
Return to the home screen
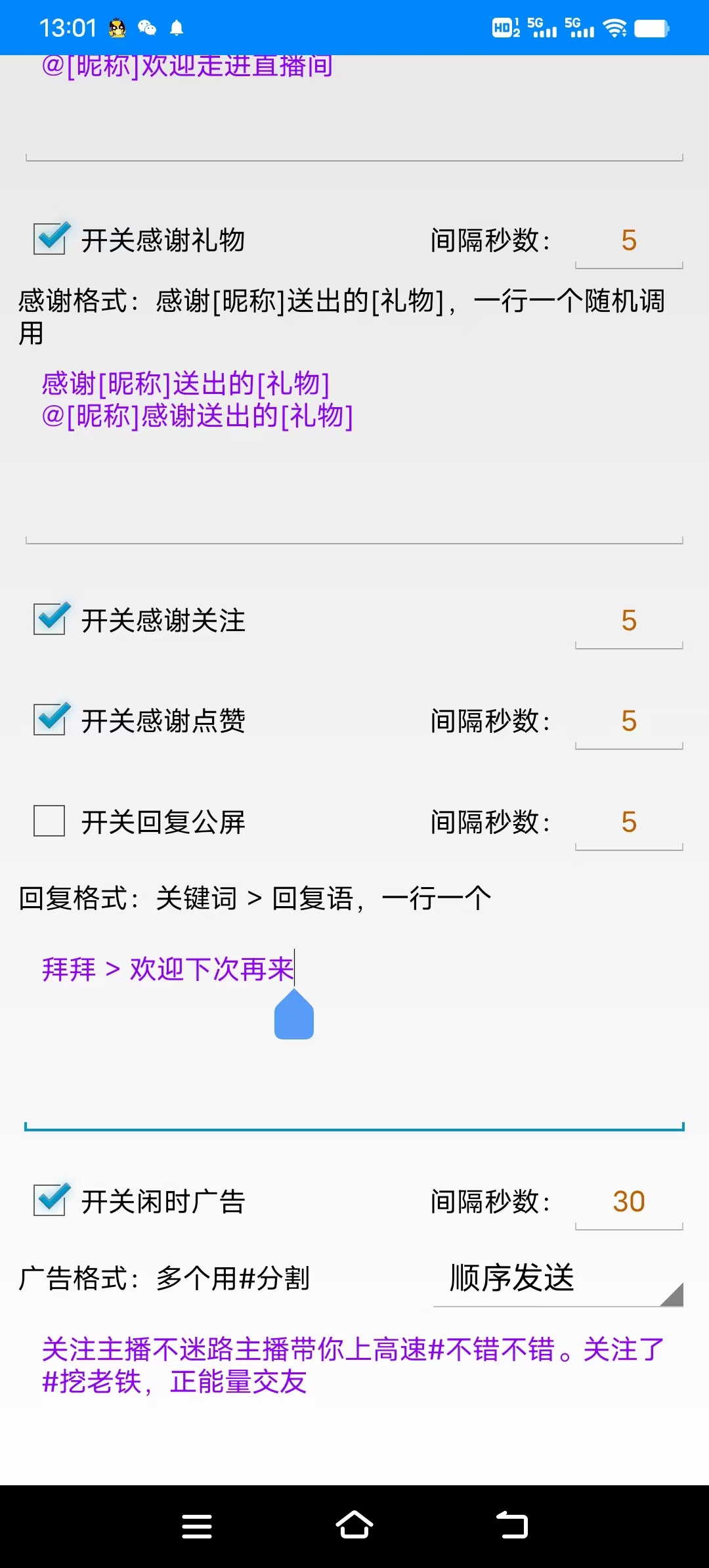point(354,1526)
